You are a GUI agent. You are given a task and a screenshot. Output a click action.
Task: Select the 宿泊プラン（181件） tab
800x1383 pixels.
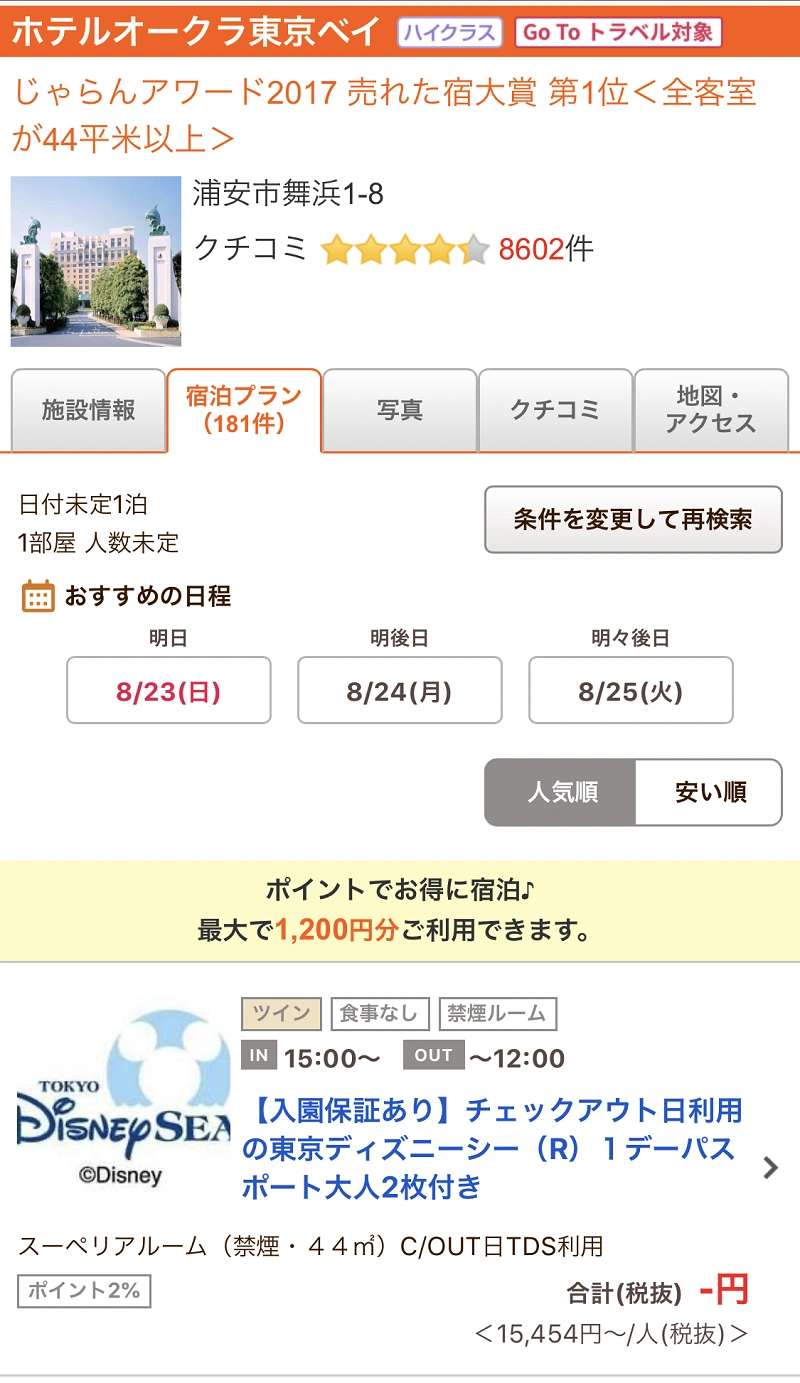245,410
